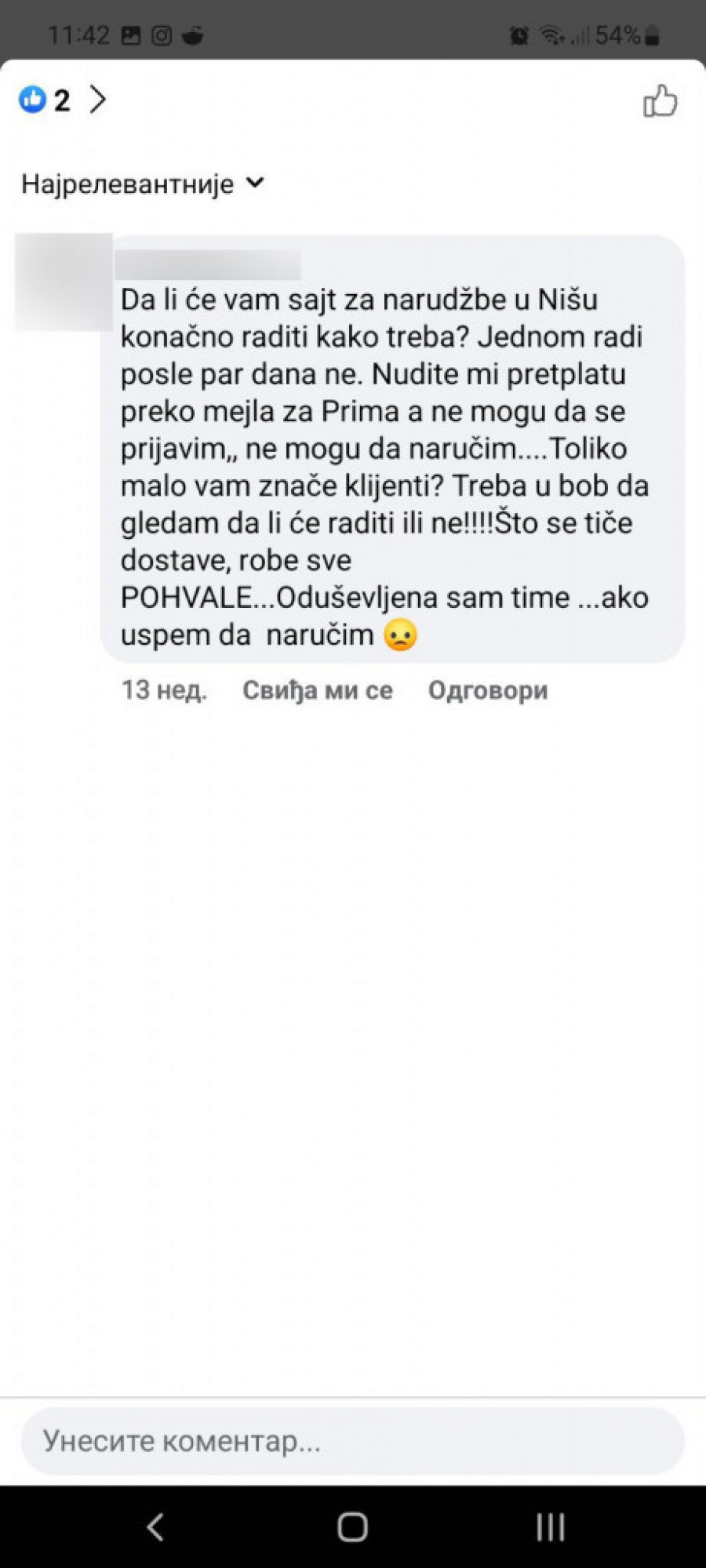Image resolution: width=706 pixels, height=1568 pixels.
Task: Open recent apps from the navigation bar
Action: coord(550,1526)
